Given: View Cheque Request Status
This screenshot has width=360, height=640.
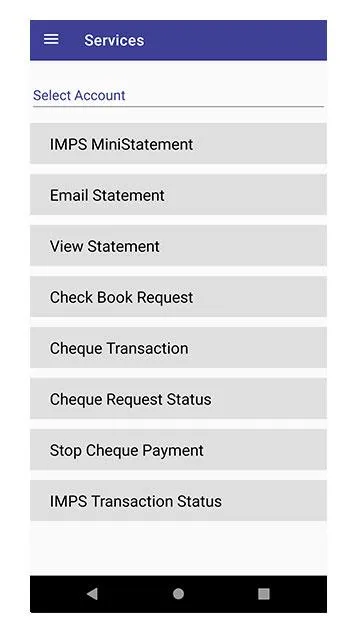Looking at the screenshot, I should [x=178, y=399].
